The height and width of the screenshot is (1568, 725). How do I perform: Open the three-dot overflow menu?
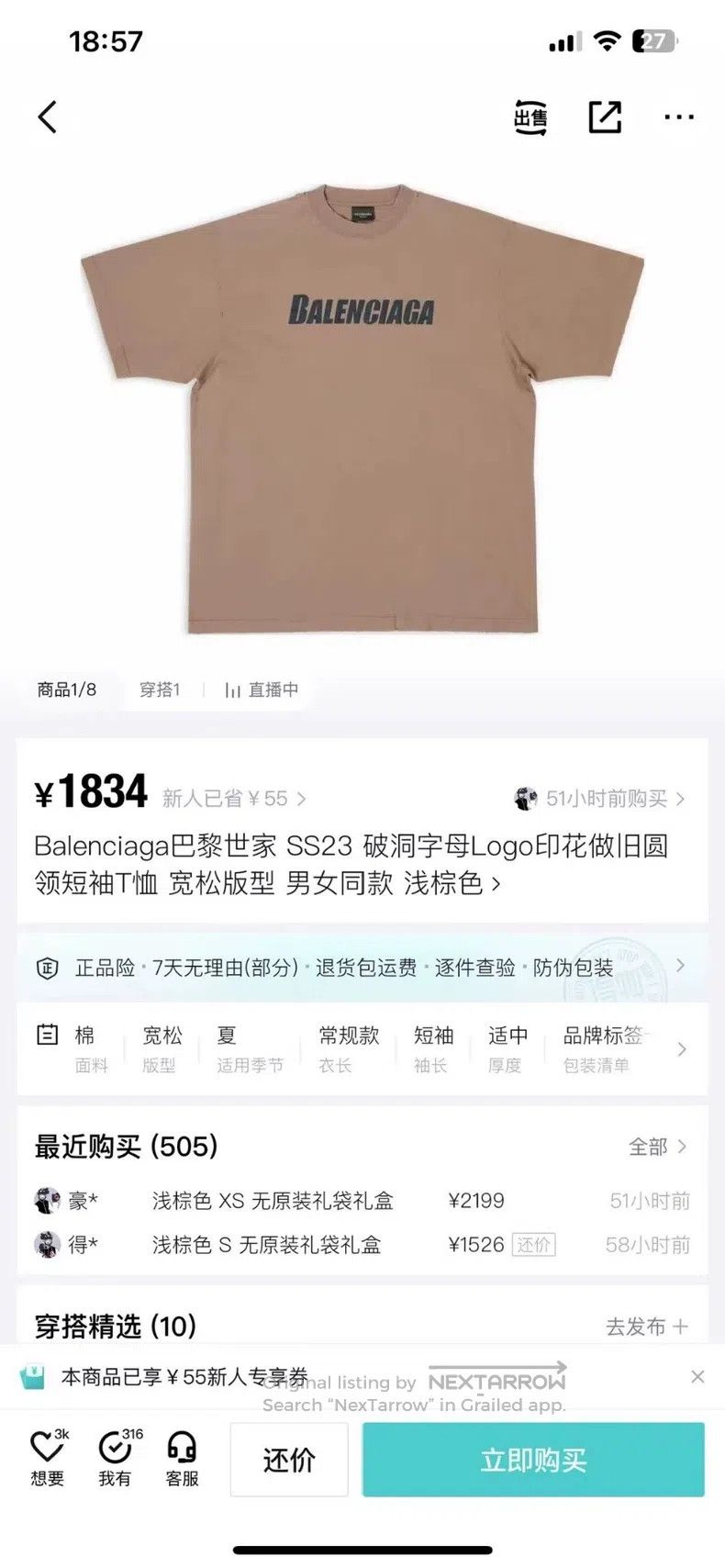[679, 117]
